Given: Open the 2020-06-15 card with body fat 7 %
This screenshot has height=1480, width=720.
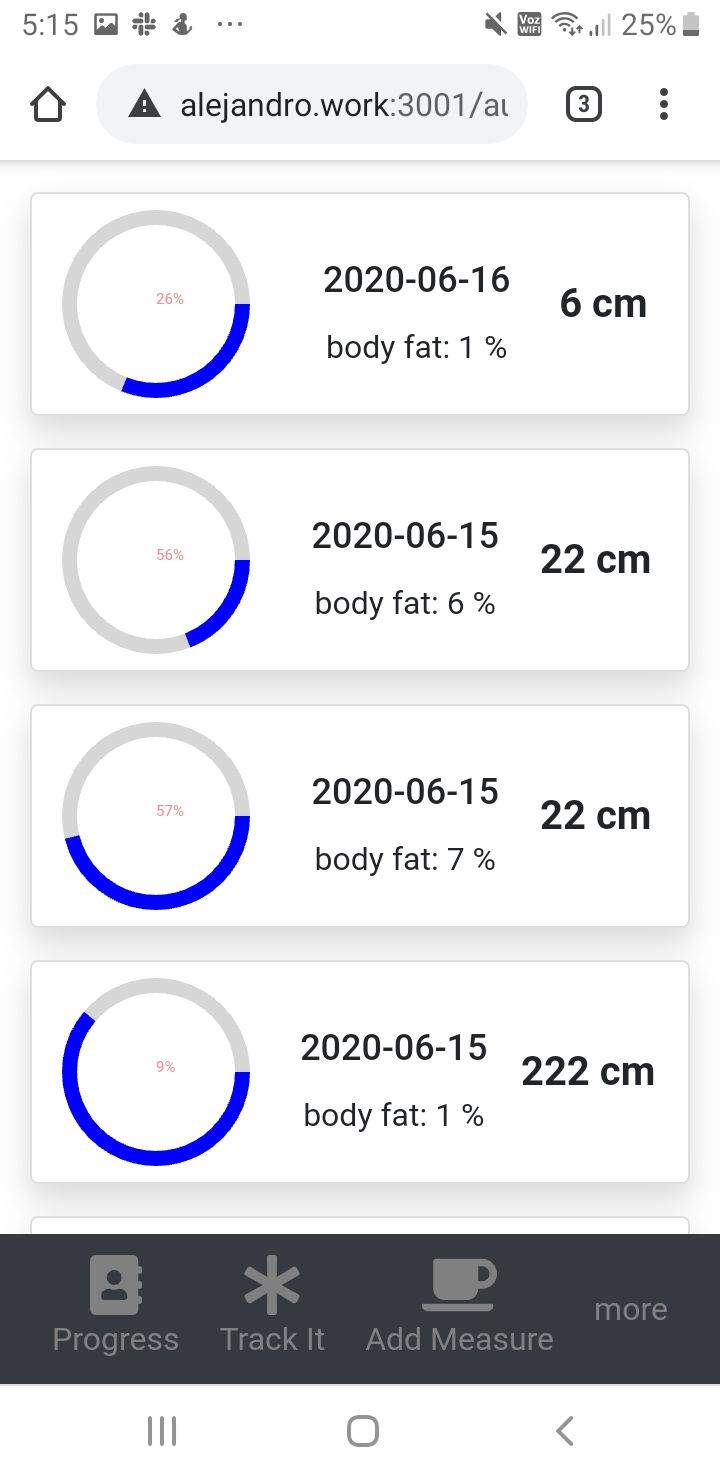Looking at the screenshot, I should pos(360,816).
